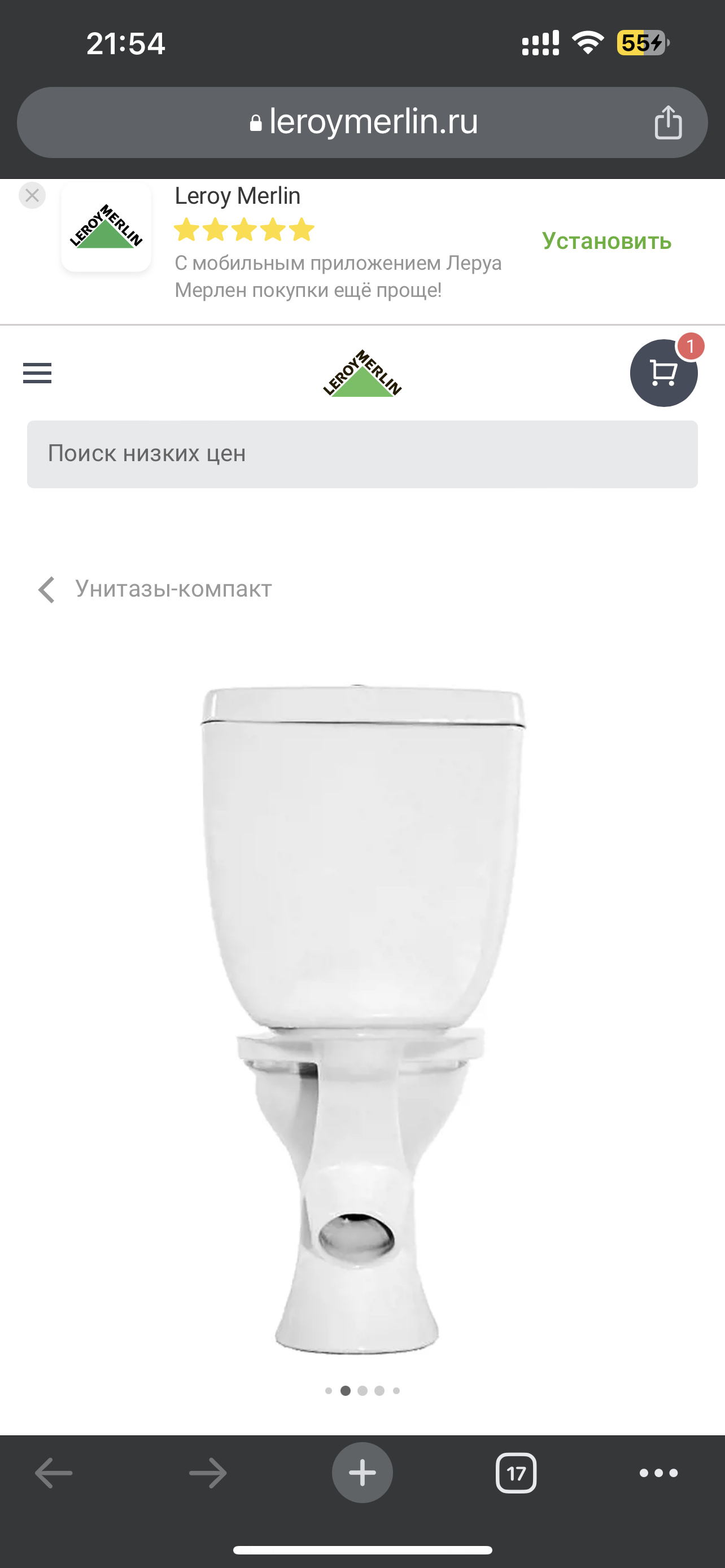The height and width of the screenshot is (1568, 725).
Task: Open the hamburger menu
Action: click(x=37, y=373)
